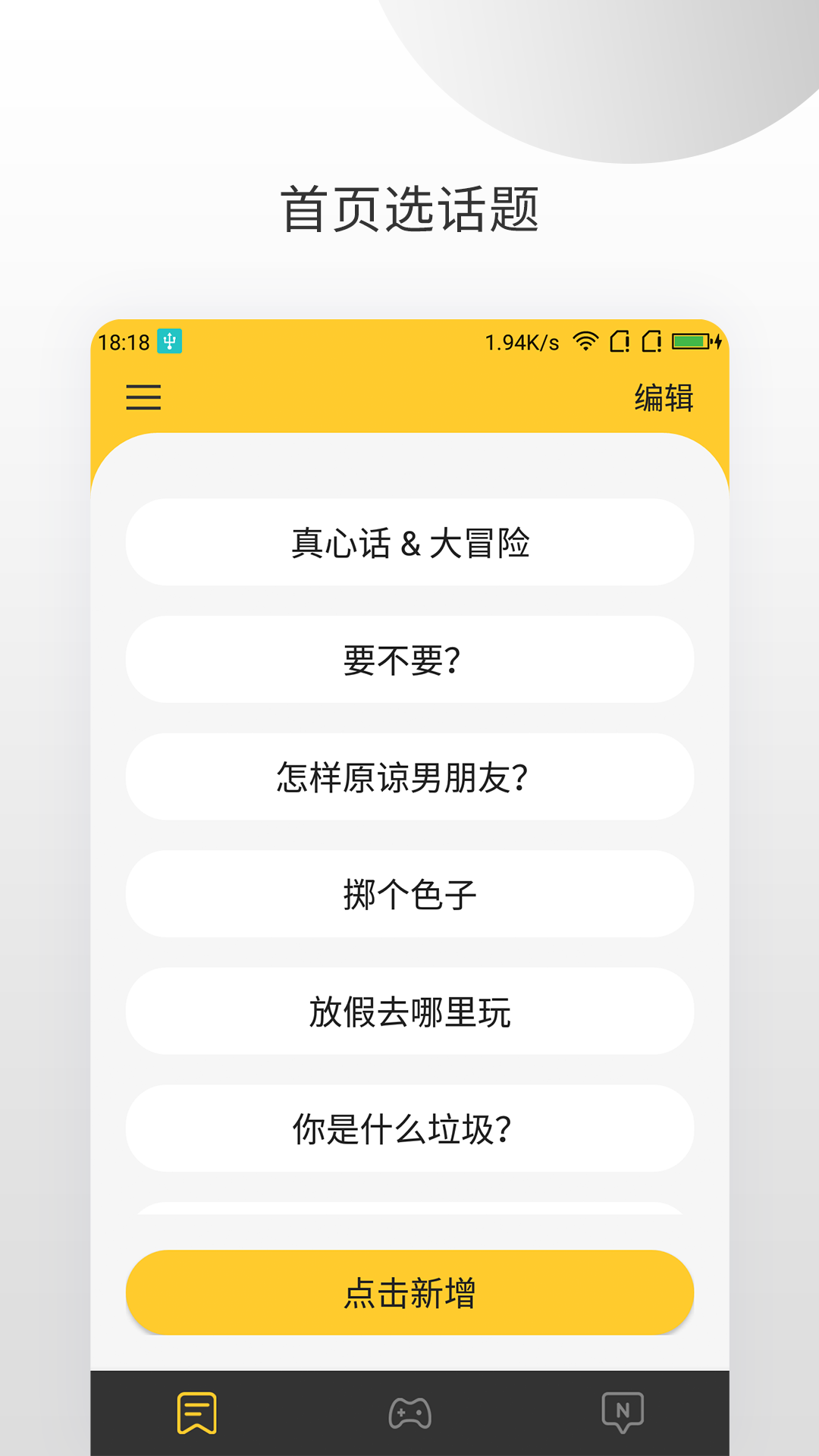The height and width of the screenshot is (1456, 819).
Task: Select the 放假去哪里玩 topic
Action: (x=409, y=1012)
